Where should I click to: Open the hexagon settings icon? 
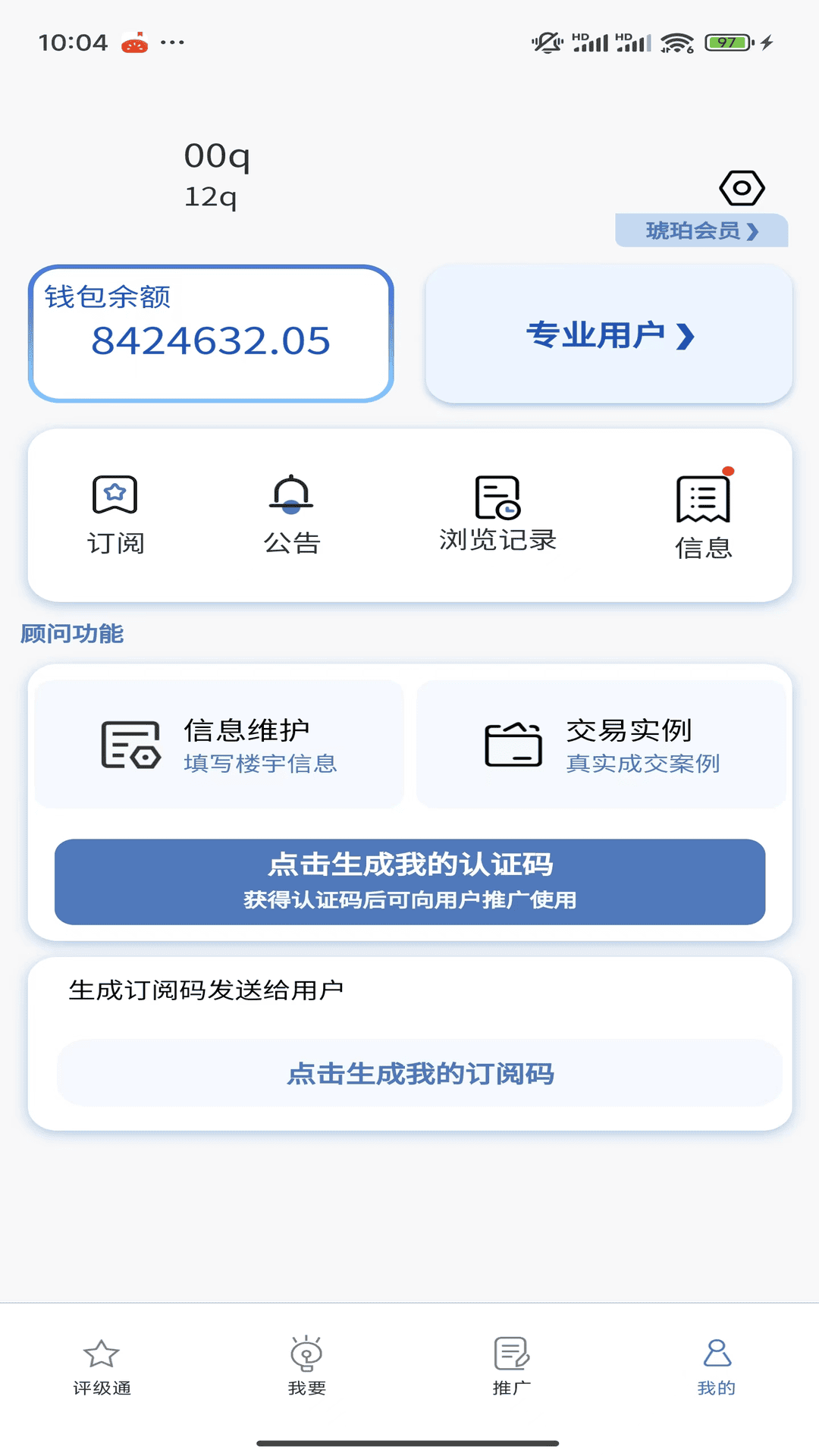(x=742, y=188)
